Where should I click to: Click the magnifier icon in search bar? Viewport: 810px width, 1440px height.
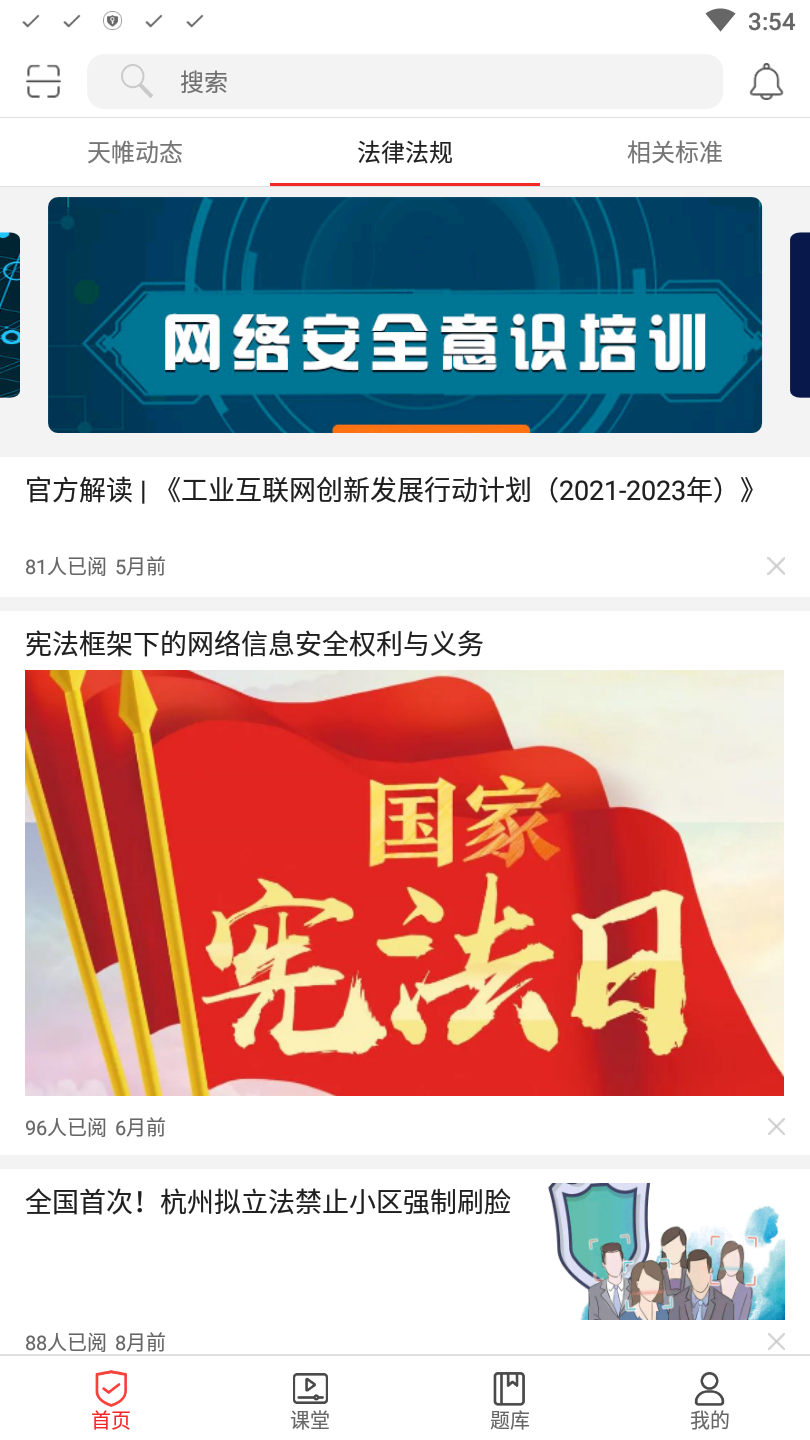[136, 81]
